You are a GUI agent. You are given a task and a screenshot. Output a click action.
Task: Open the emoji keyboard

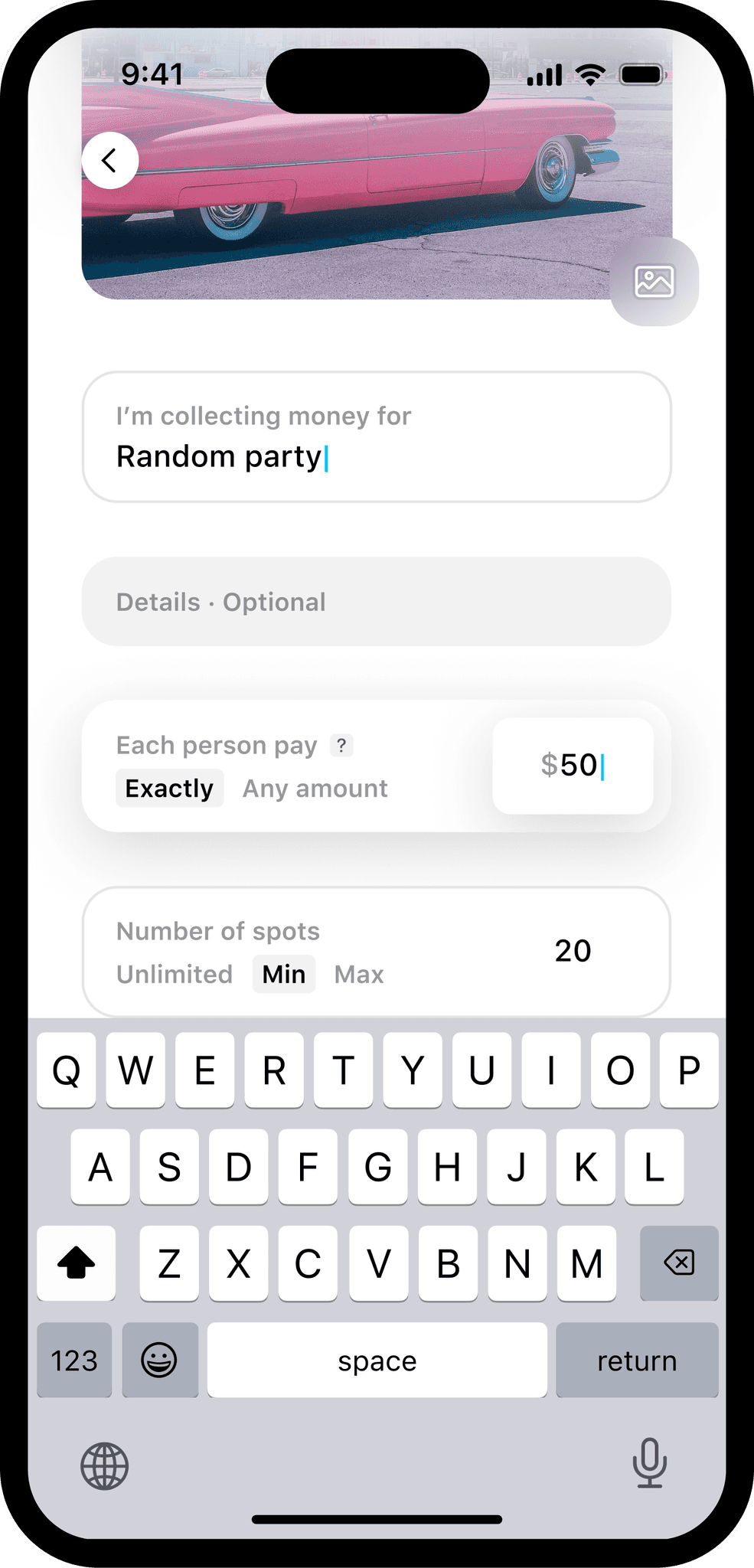click(x=160, y=1361)
